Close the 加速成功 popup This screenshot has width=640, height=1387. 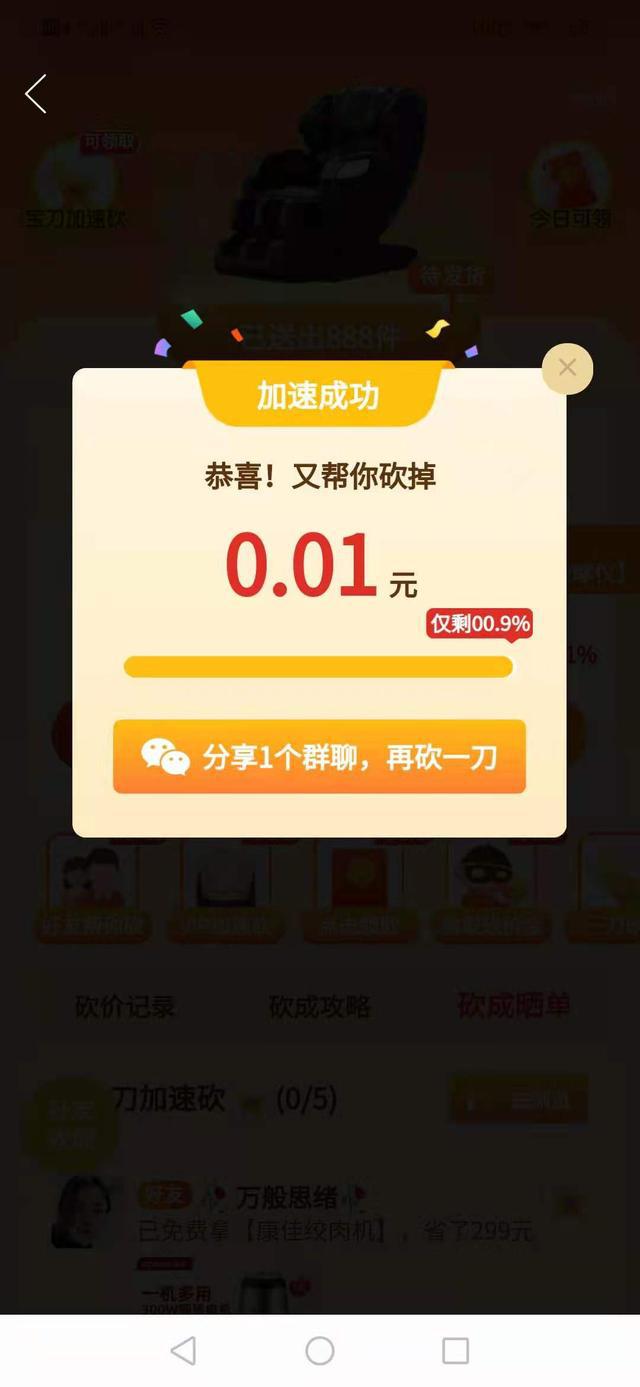(x=567, y=368)
